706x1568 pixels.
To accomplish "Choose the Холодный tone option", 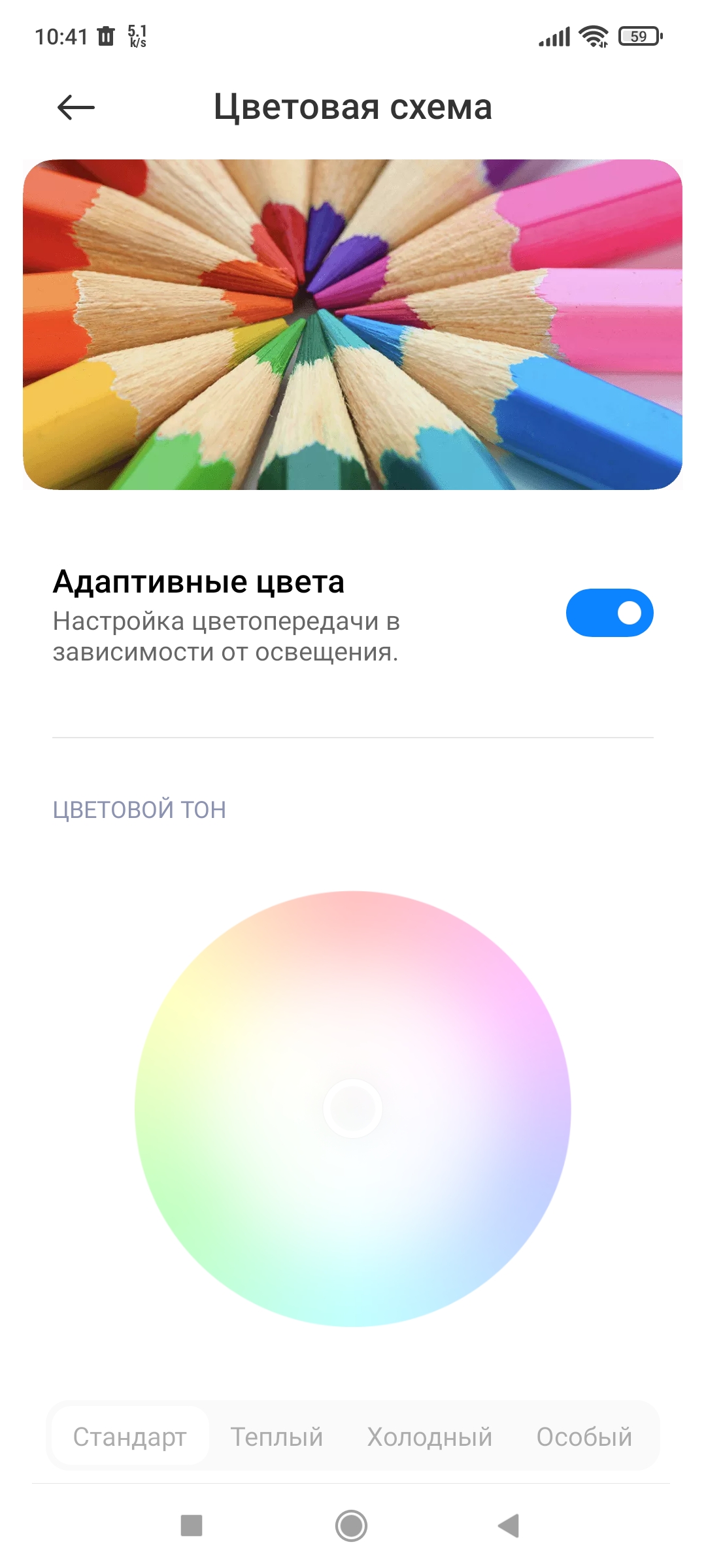I will 429,1437.
